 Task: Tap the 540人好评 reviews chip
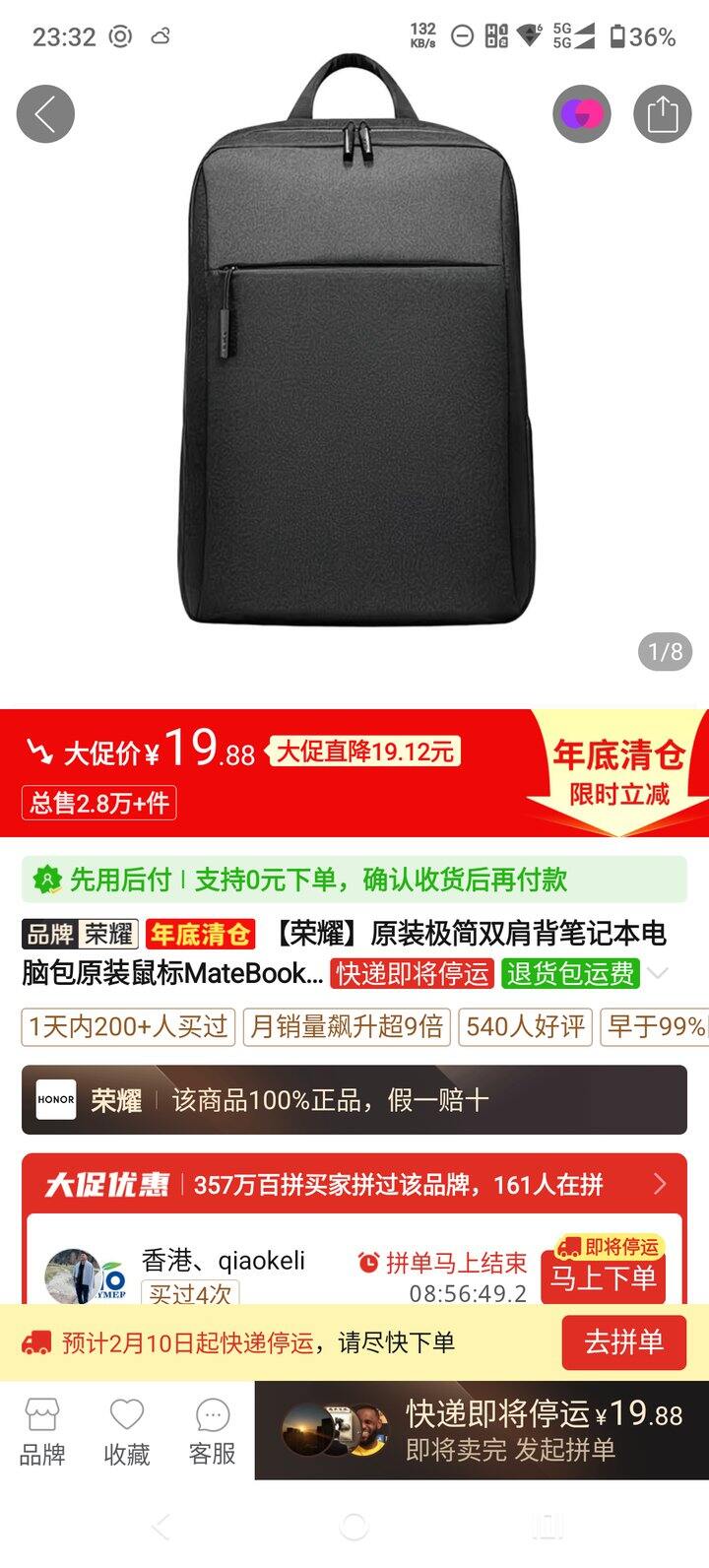tap(525, 1026)
